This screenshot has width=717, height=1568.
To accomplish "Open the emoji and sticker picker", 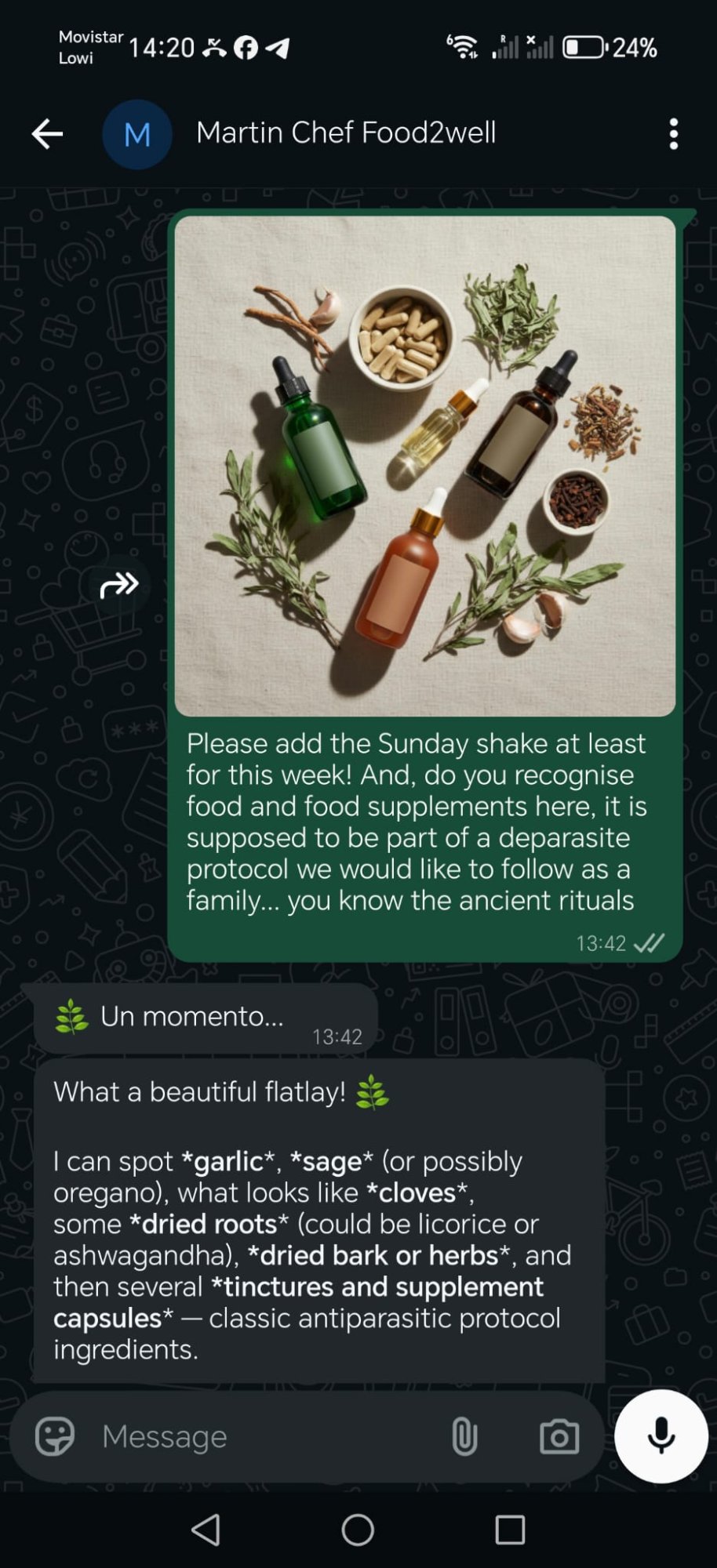I will [x=55, y=1436].
